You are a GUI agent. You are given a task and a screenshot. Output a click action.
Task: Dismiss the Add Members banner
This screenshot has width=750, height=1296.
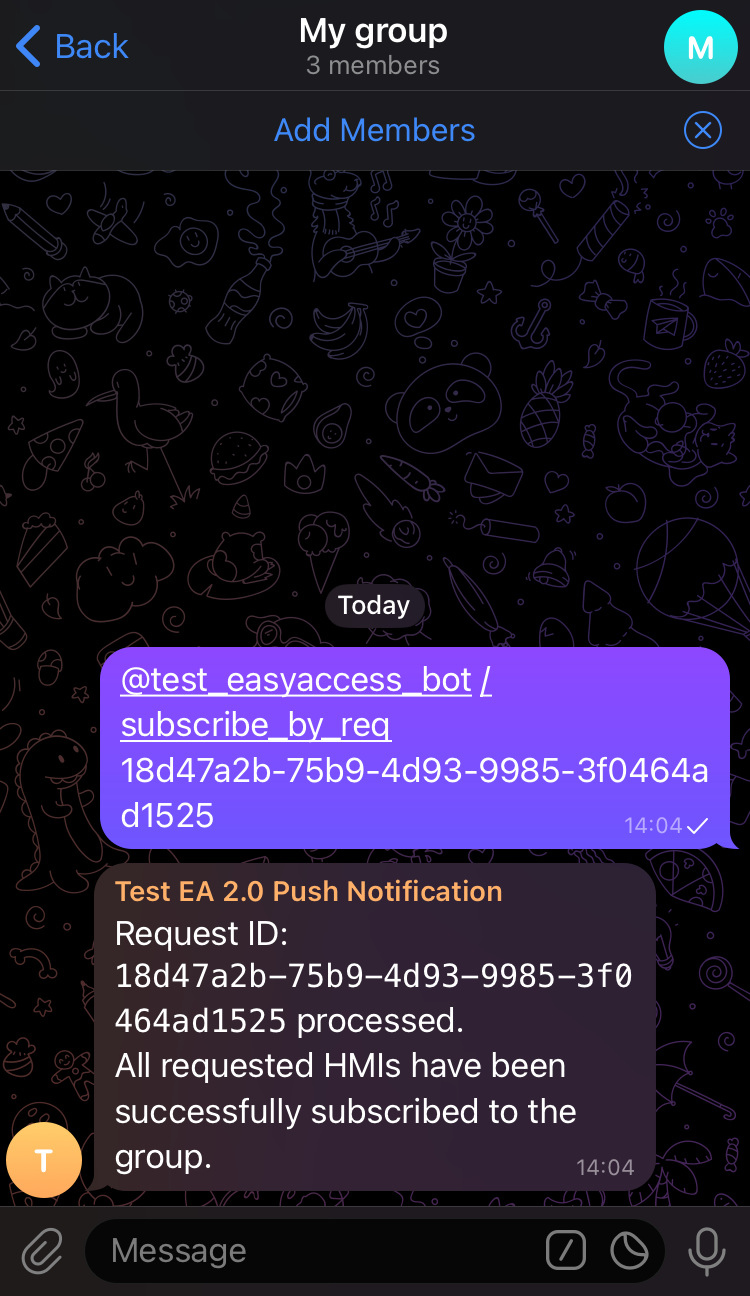(x=702, y=130)
